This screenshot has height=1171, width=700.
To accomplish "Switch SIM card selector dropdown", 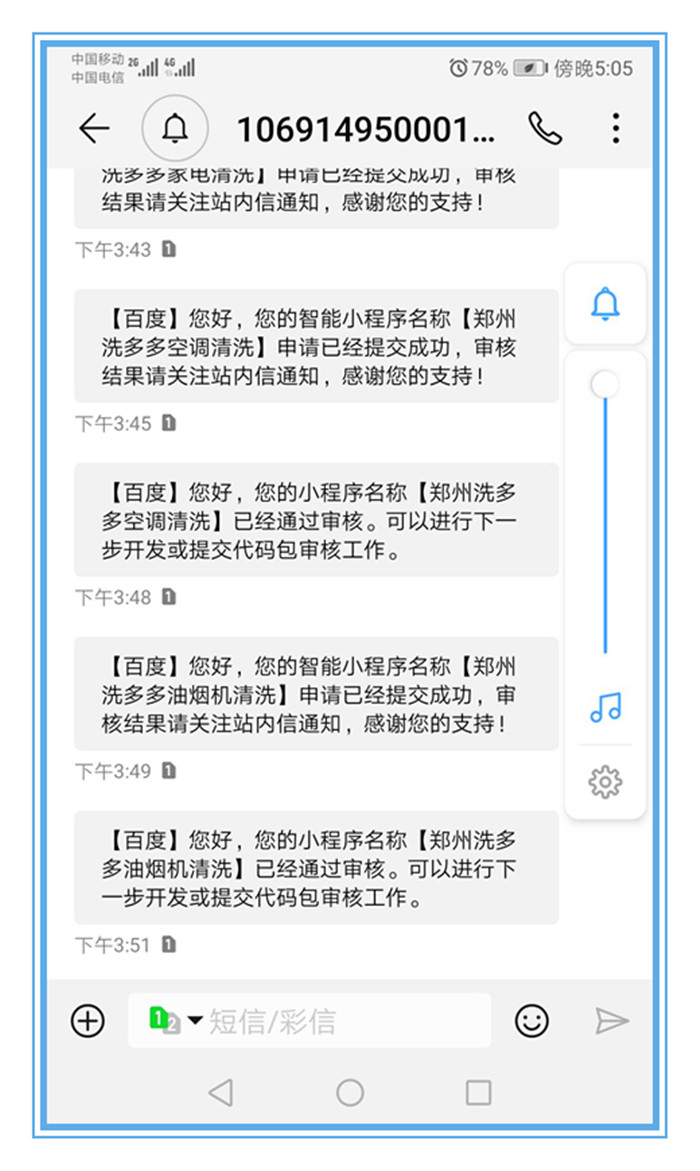I will click(x=176, y=1020).
